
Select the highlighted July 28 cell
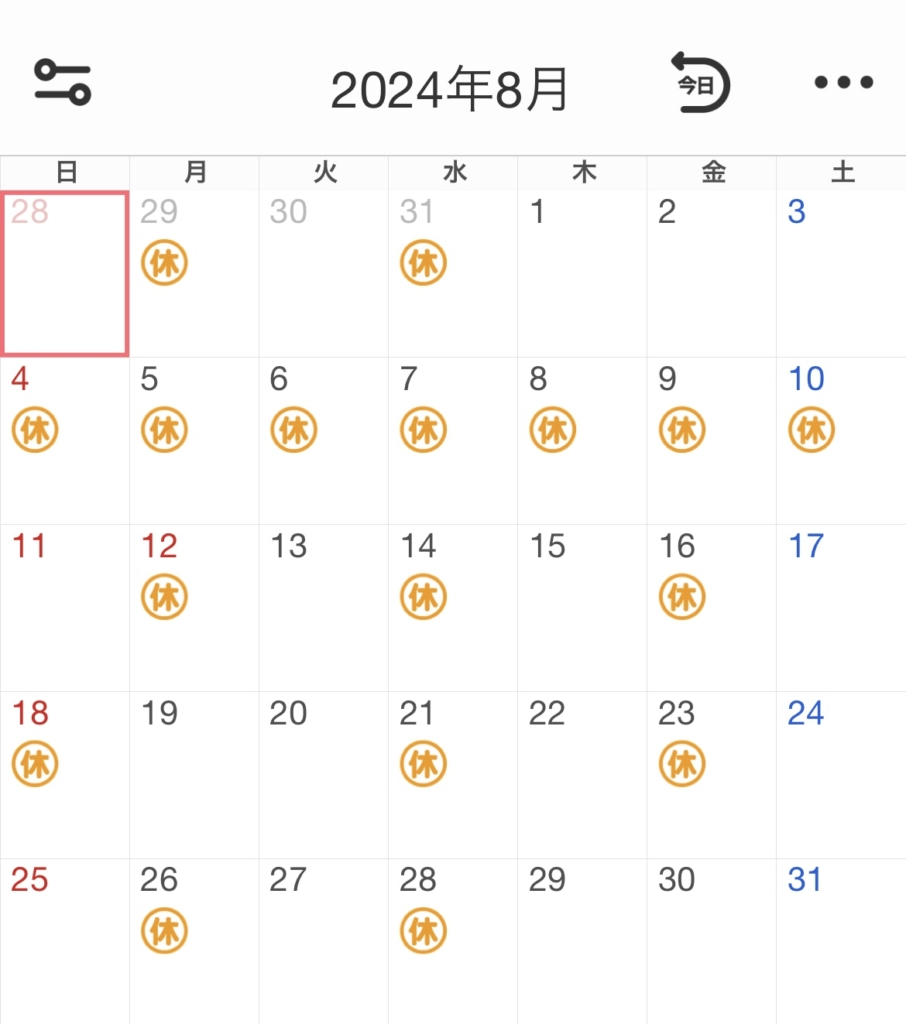[64, 273]
